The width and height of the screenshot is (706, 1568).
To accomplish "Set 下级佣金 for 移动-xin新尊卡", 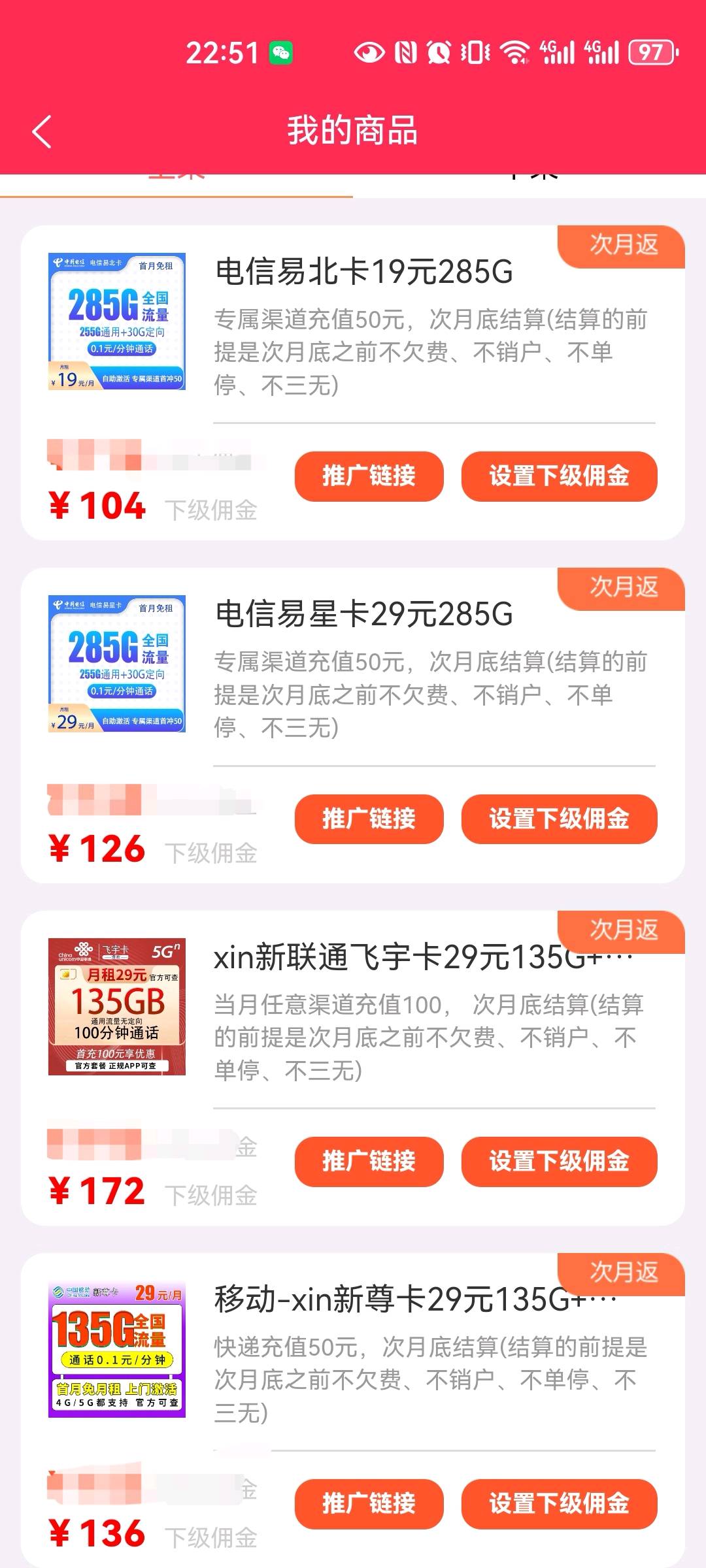I will (559, 1503).
